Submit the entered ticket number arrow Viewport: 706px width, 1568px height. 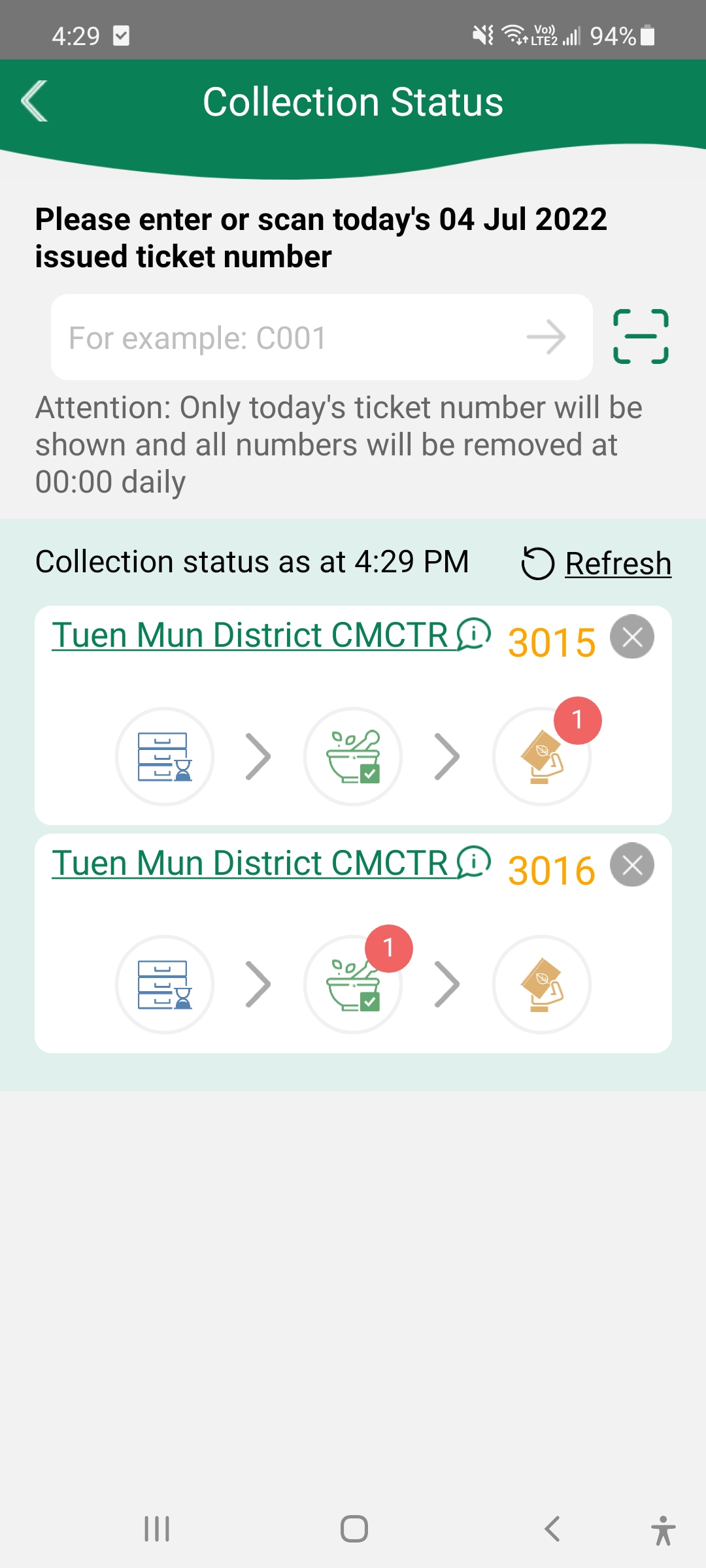click(546, 338)
